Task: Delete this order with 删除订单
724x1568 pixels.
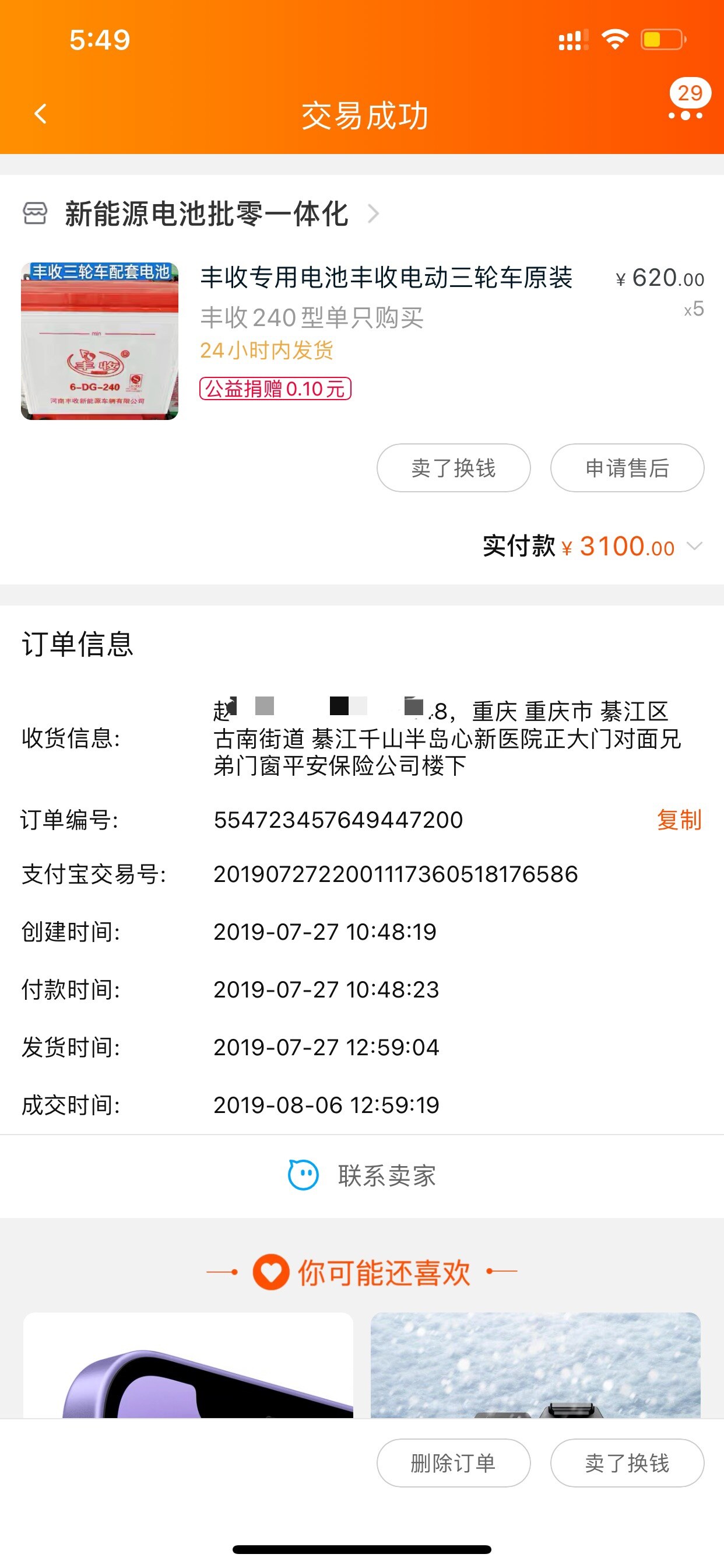Action: point(454,1462)
